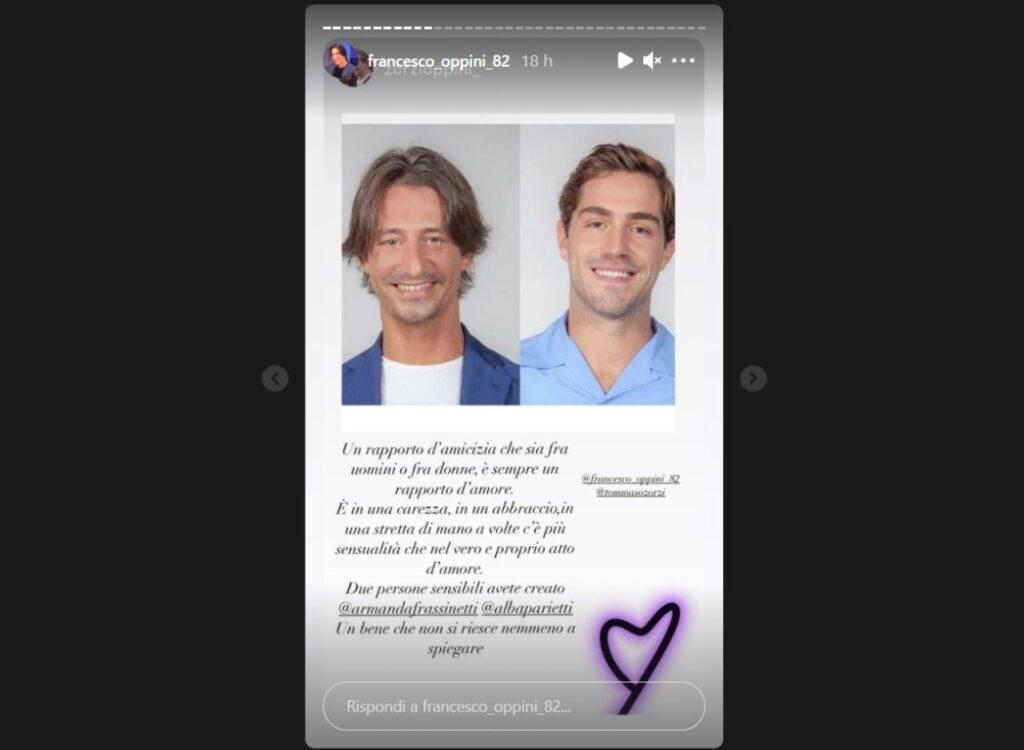1024x750 pixels.
Task: Open francesco_oppini_82 profile
Action: pyautogui.click(x=438, y=61)
